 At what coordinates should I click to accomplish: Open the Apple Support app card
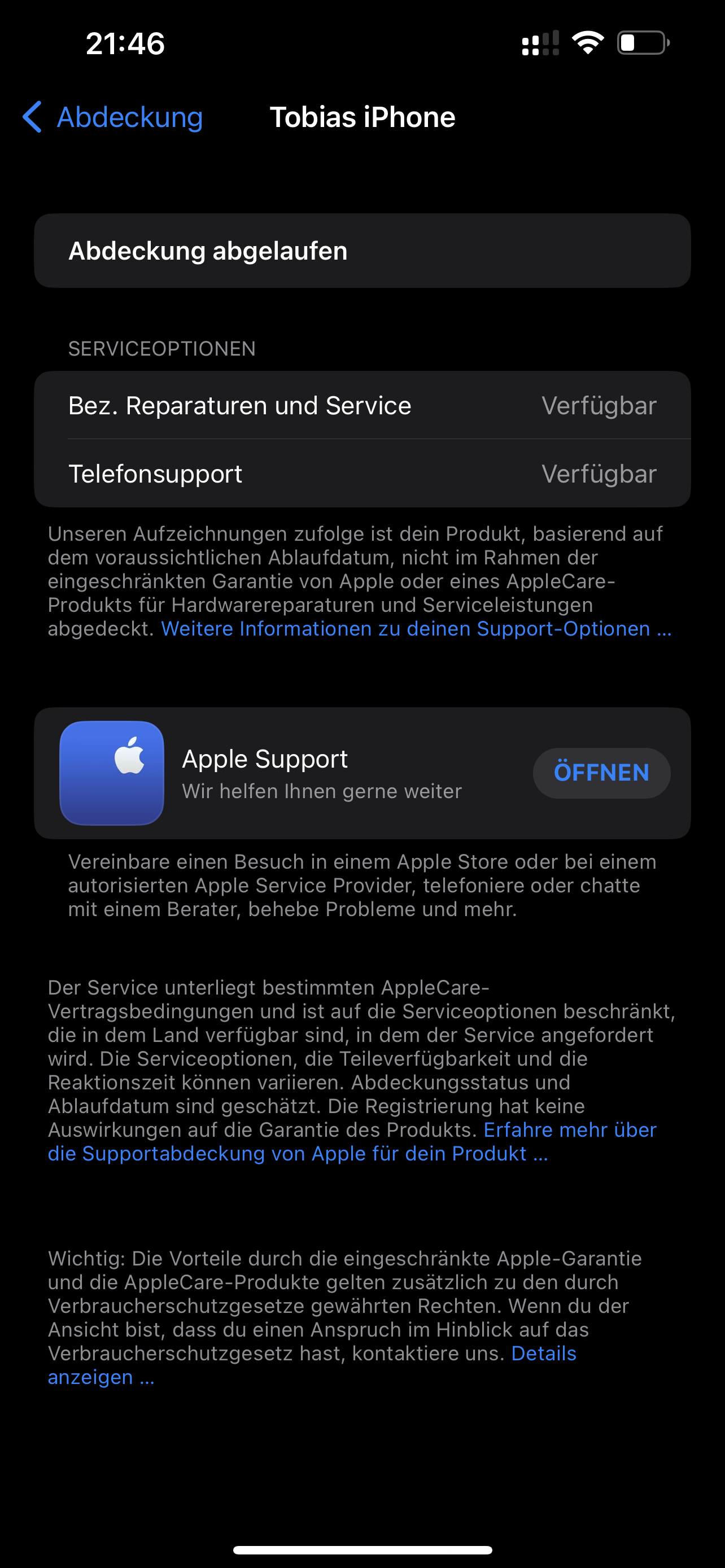[362, 773]
